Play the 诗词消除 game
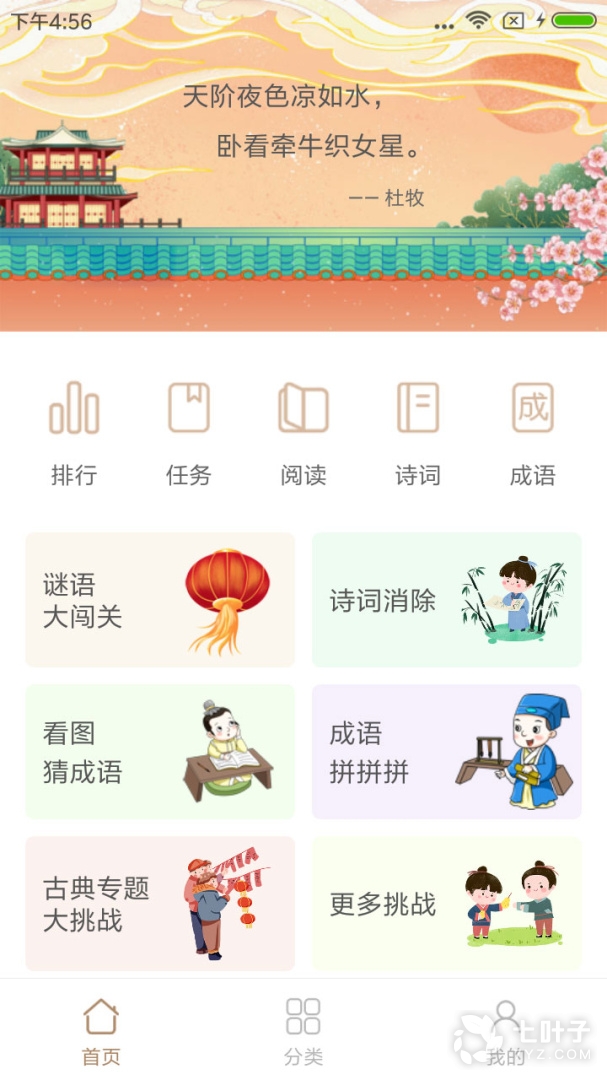The width and height of the screenshot is (607, 1080). pos(446,600)
